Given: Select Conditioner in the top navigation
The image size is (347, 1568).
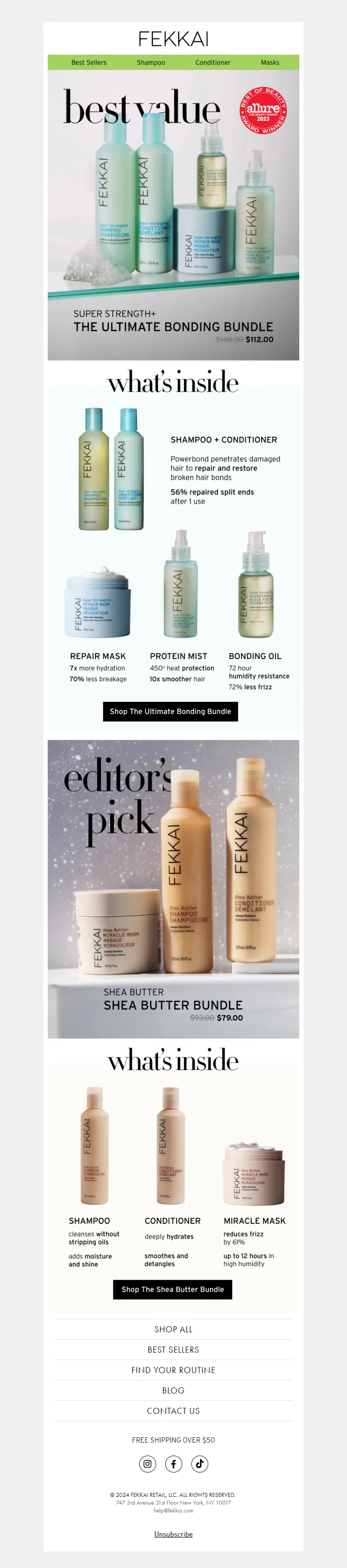Looking at the screenshot, I should click(x=213, y=63).
